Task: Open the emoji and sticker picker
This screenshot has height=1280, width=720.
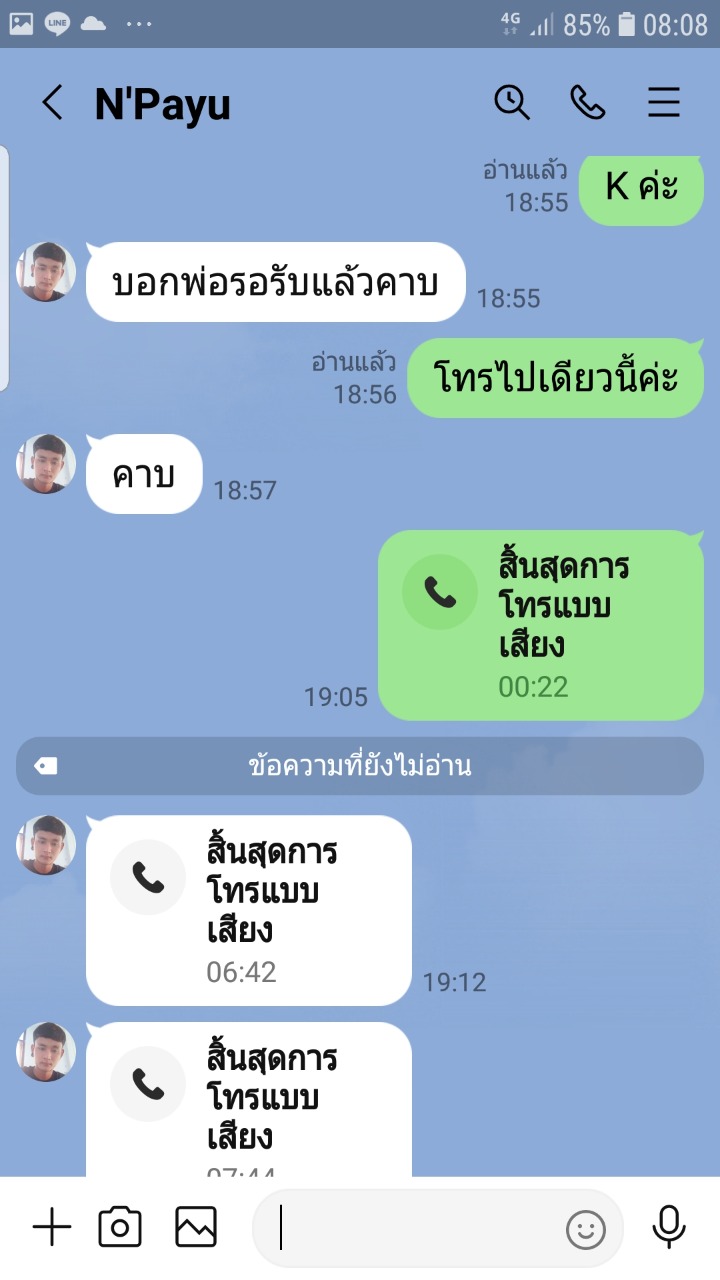Action: point(586,1229)
